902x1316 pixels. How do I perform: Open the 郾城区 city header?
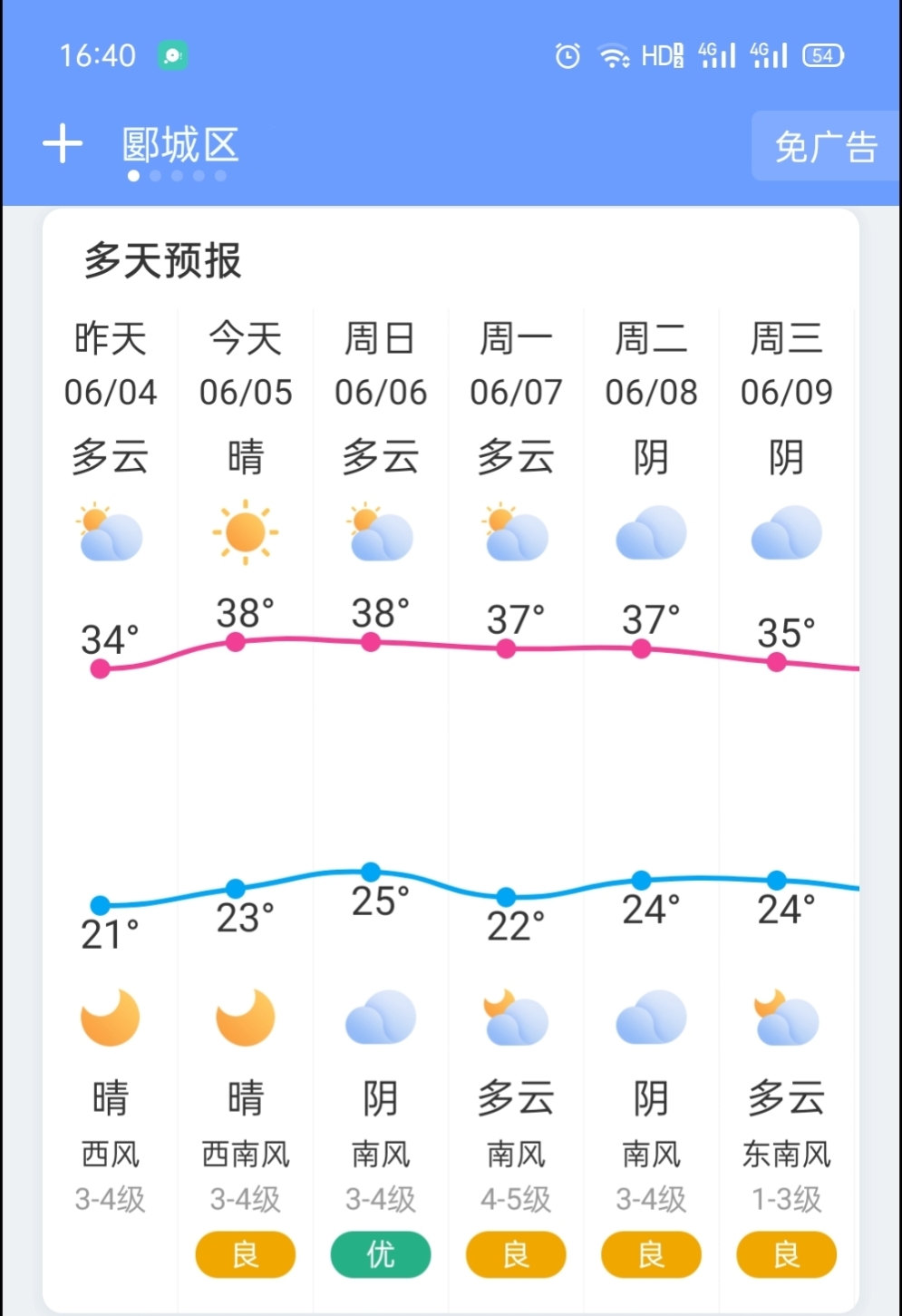(180, 143)
